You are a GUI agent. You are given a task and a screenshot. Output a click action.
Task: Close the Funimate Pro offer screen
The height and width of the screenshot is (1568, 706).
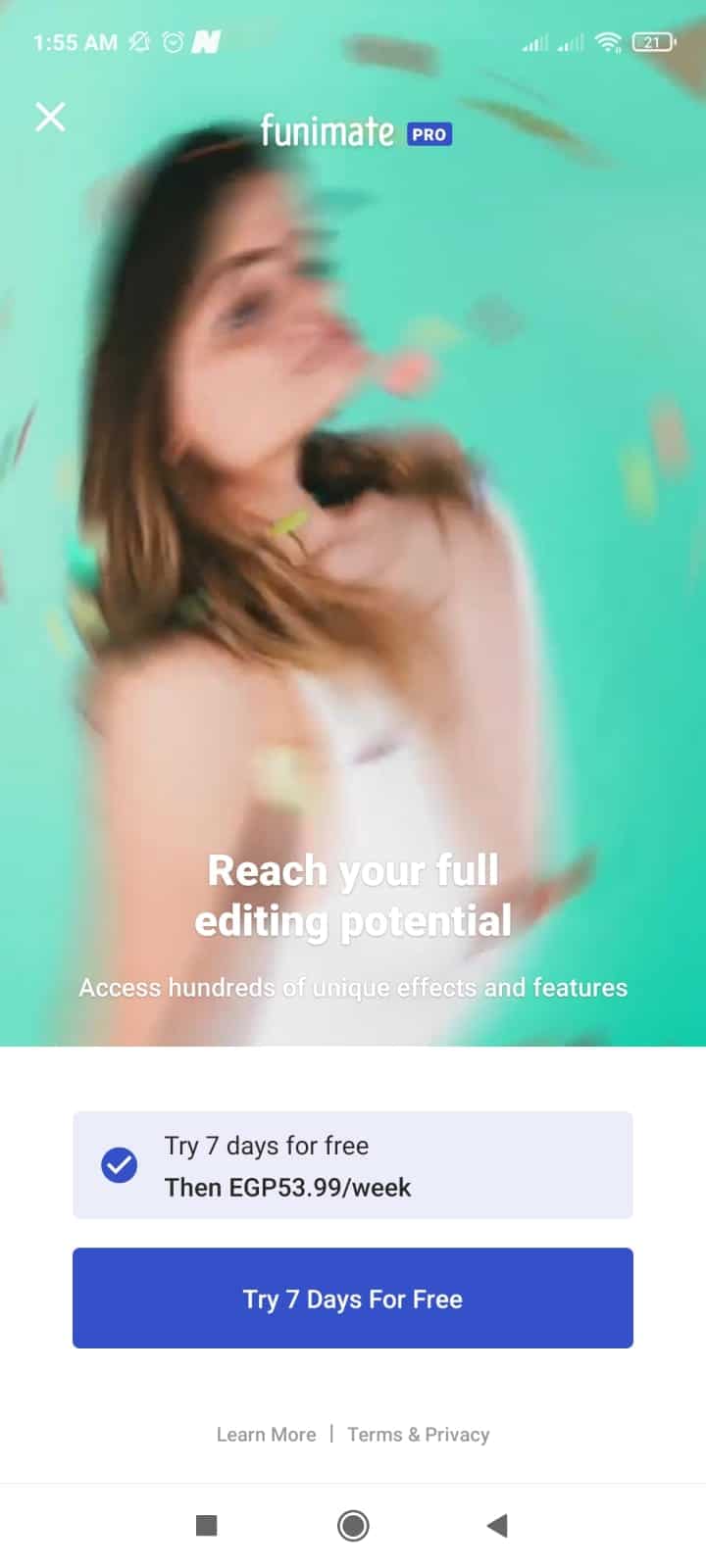coord(50,117)
